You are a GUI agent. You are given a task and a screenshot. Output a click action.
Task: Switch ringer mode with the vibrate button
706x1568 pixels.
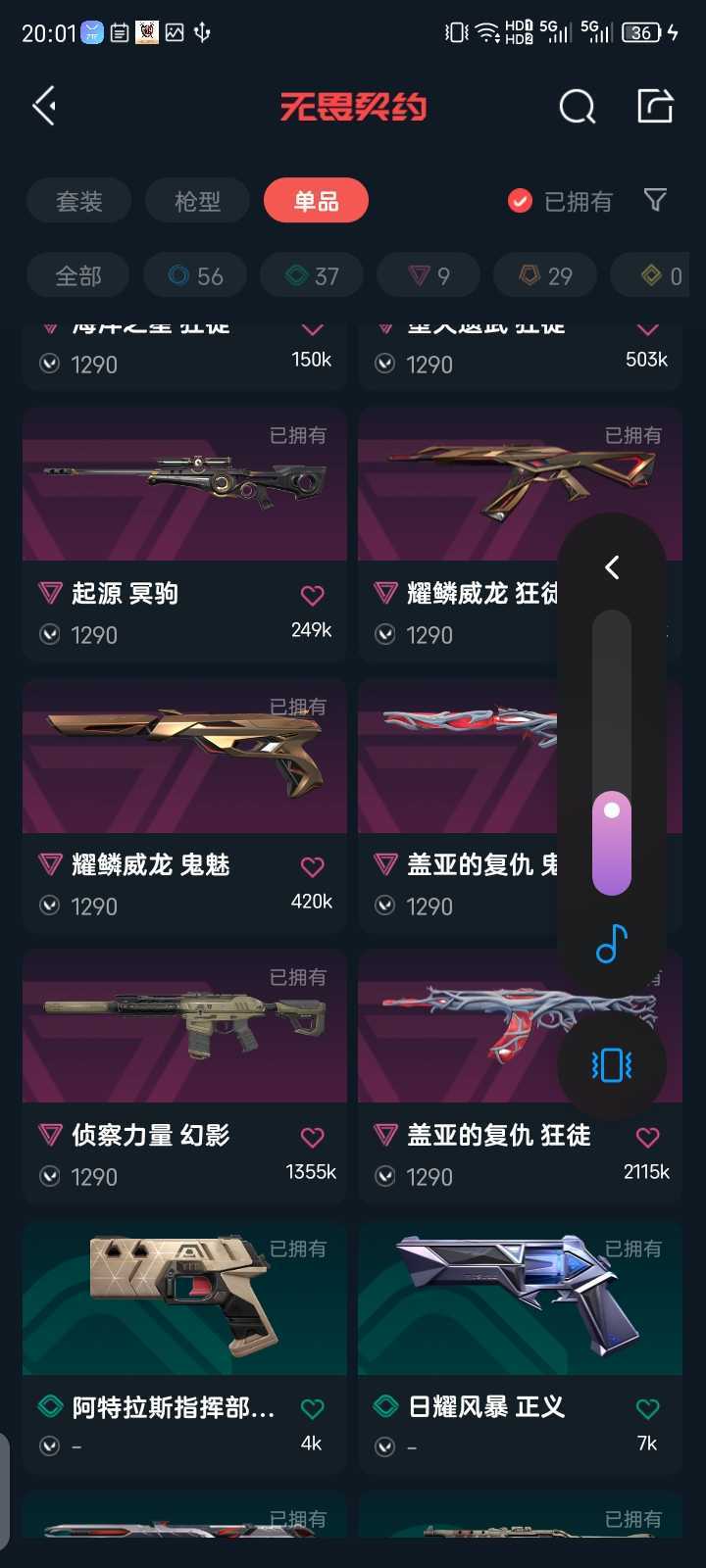point(612,1065)
